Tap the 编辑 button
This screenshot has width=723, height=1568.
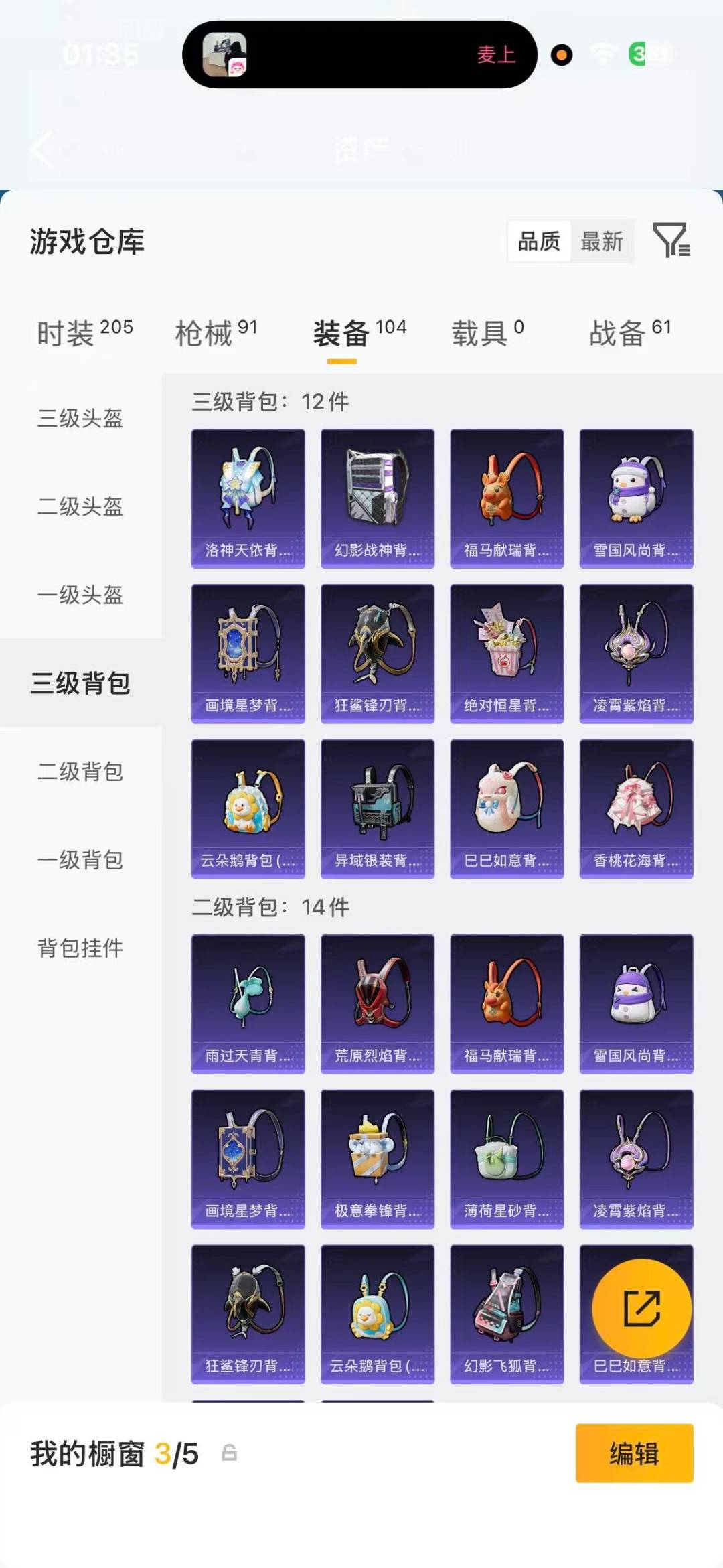633,1455
